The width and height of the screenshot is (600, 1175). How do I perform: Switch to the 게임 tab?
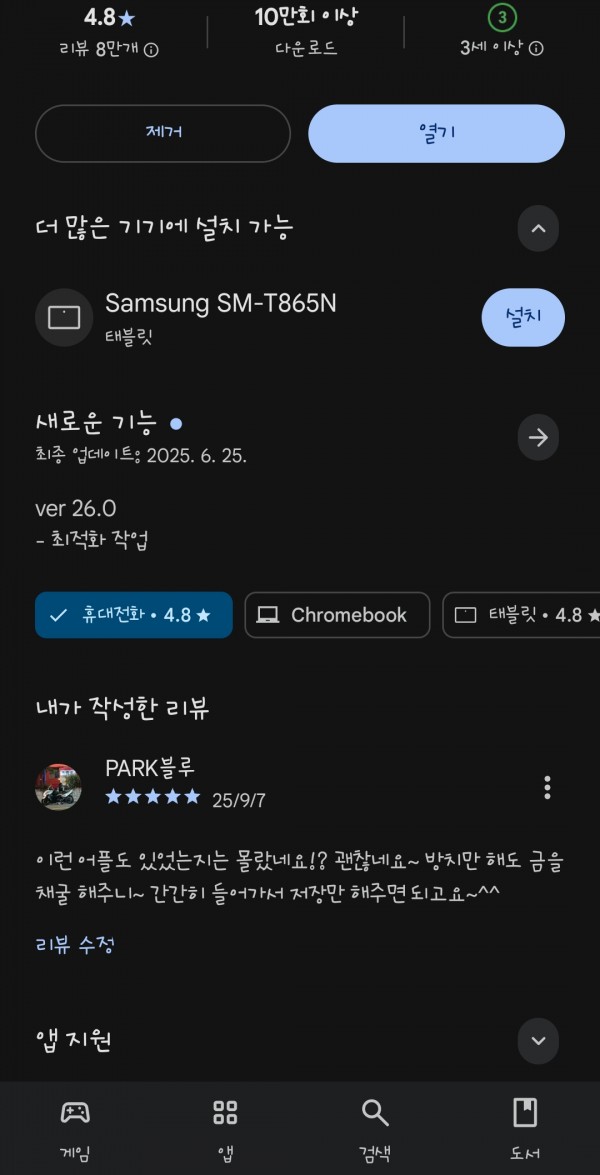[75, 1129]
